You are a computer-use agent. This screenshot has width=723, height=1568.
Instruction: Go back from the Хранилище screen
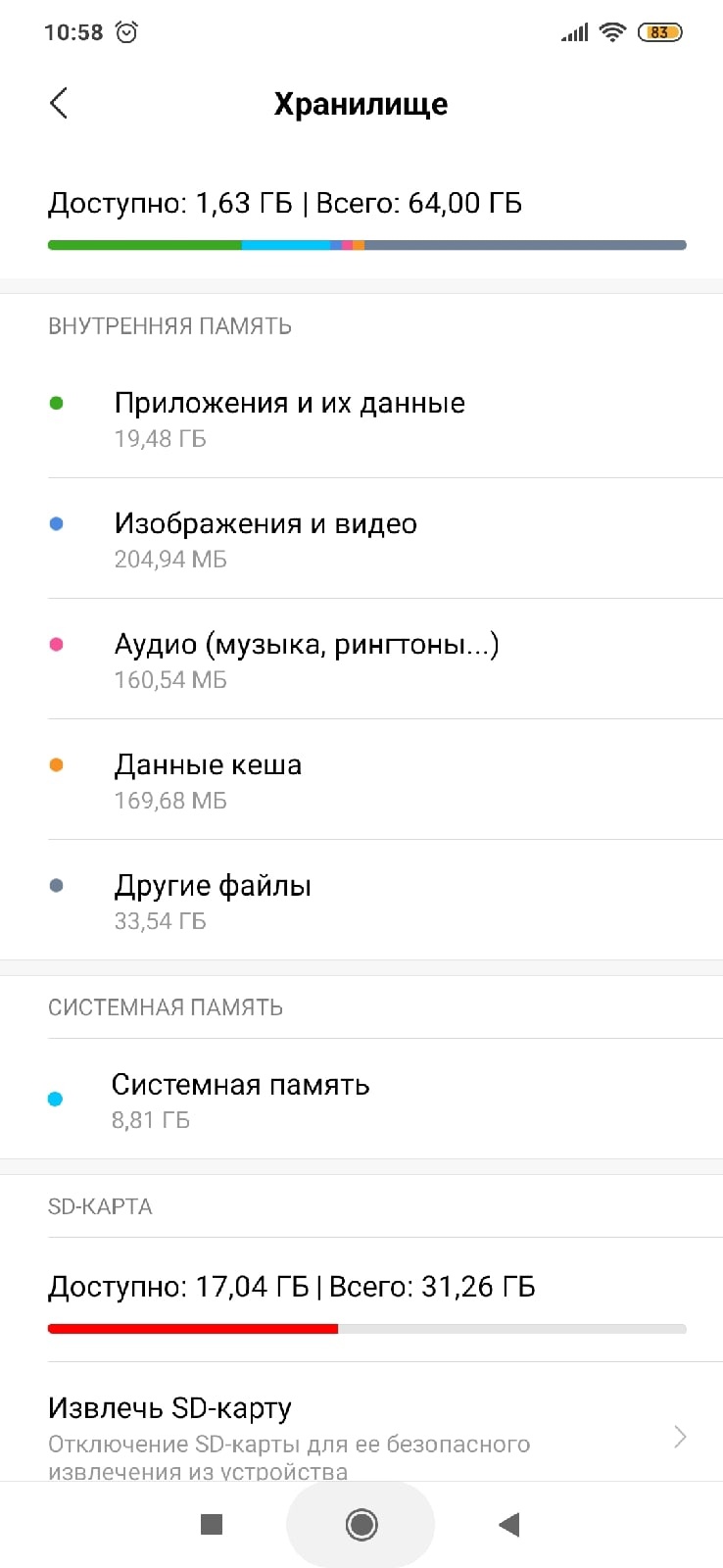pyautogui.click(x=59, y=103)
